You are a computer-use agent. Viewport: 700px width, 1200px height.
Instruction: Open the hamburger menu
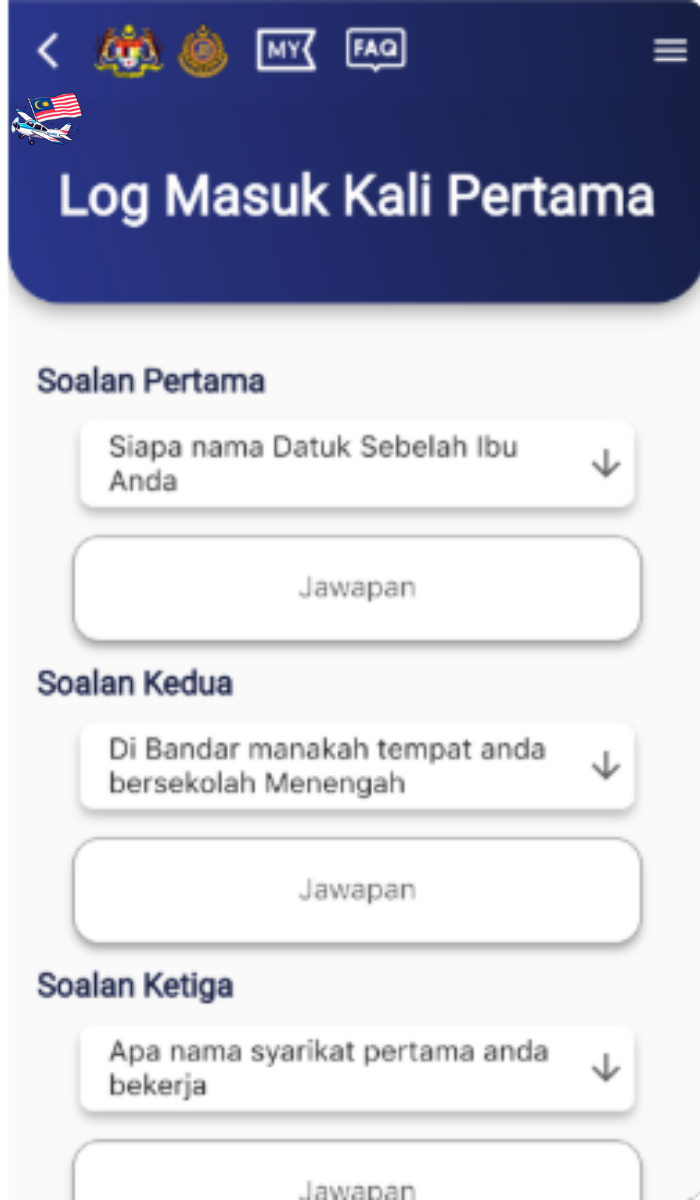coord(669,51)
